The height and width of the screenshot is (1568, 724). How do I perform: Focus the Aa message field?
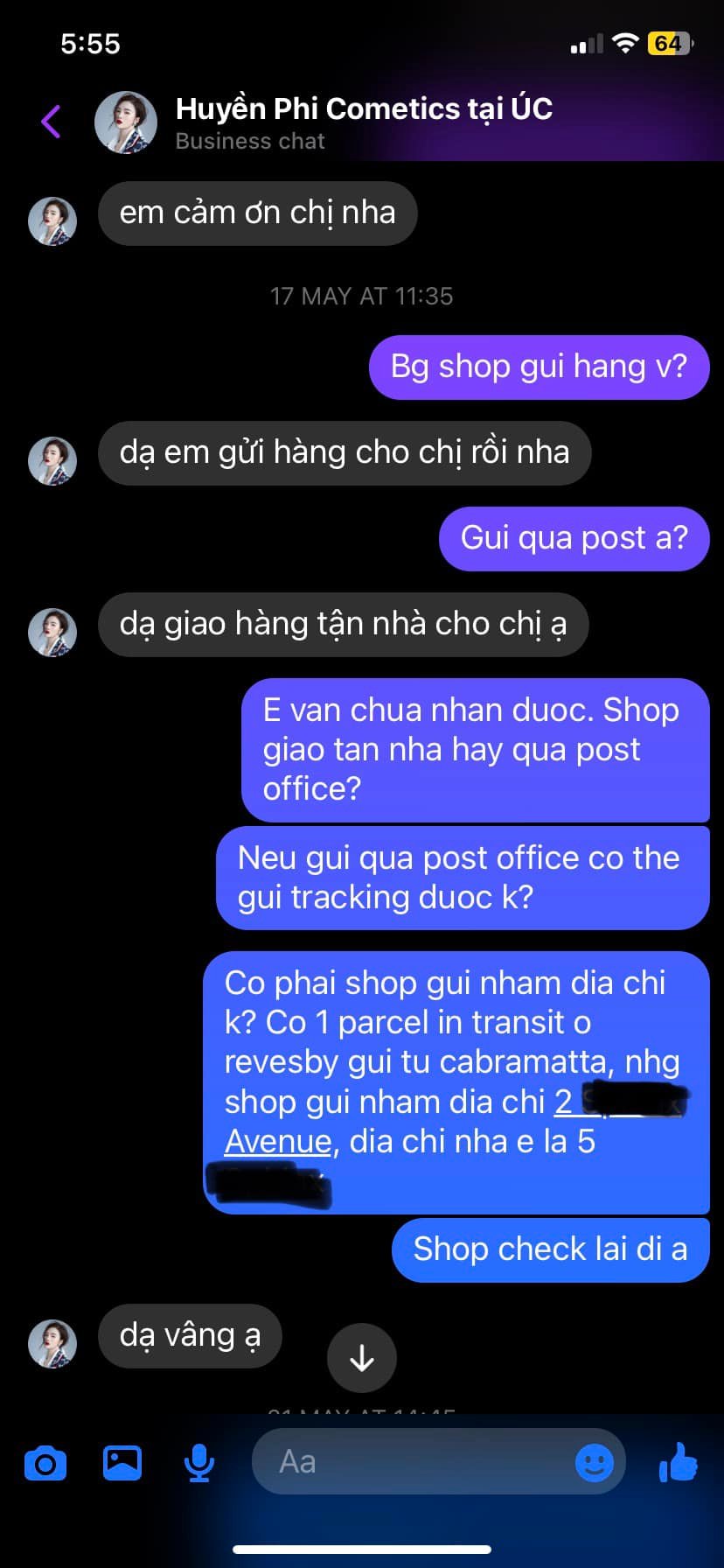click(x=411, y=1462)
